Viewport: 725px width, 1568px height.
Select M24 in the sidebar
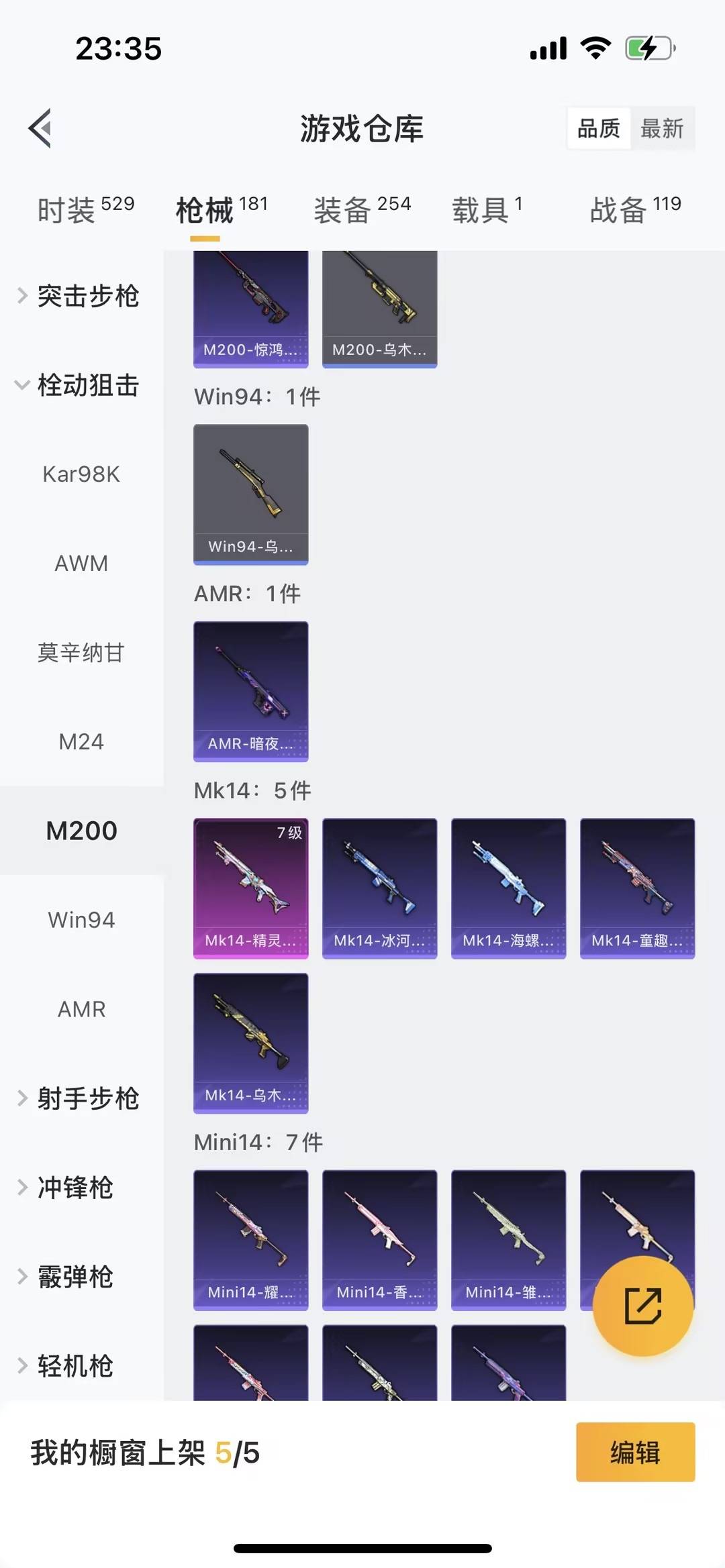[x=81, y=741]
